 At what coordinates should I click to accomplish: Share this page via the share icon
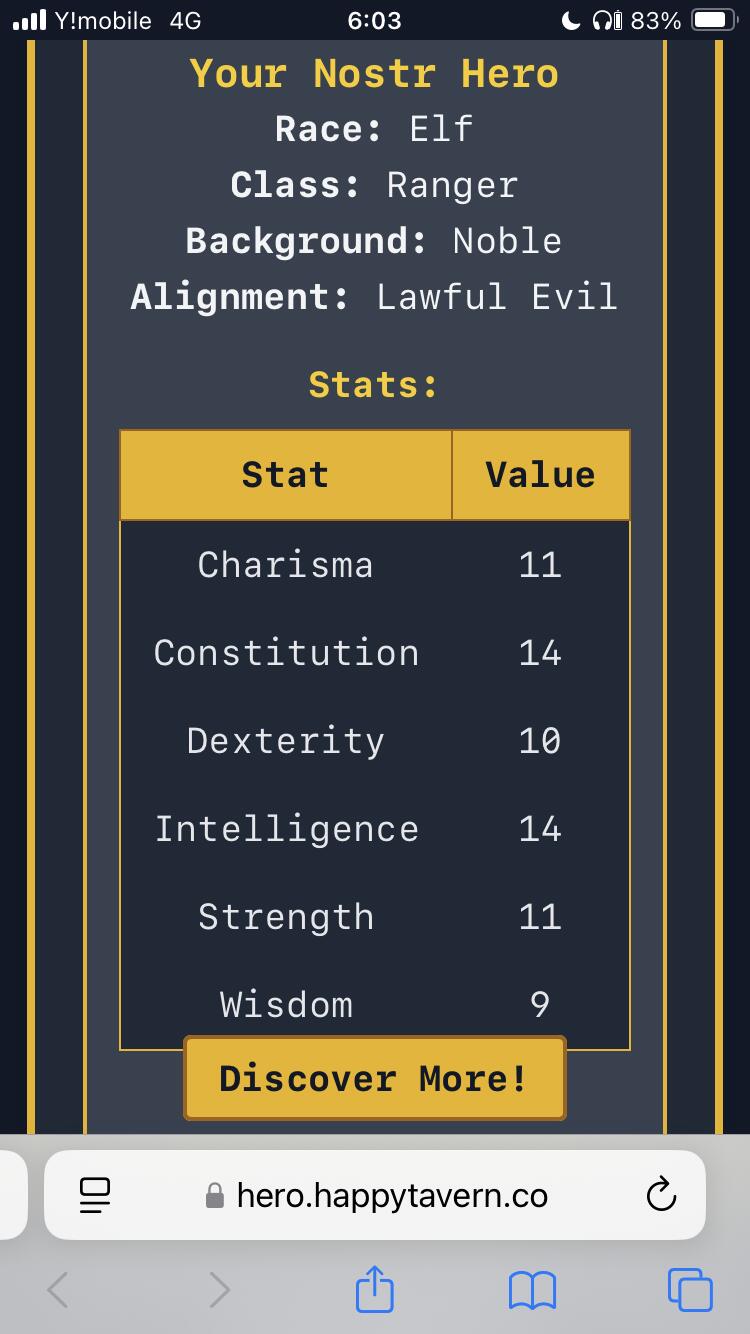click(375, 1289)
